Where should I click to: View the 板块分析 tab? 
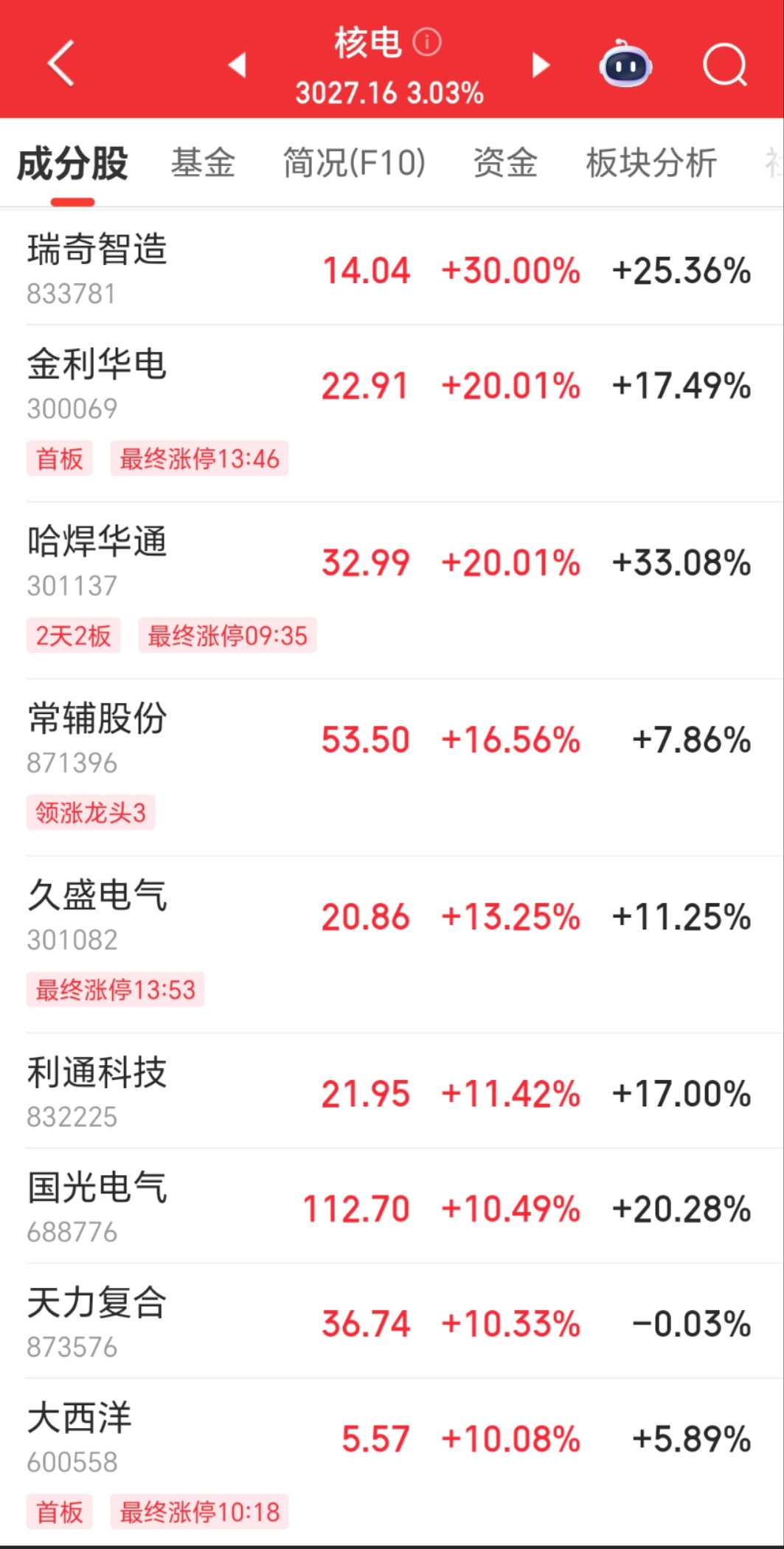point(651,163)
